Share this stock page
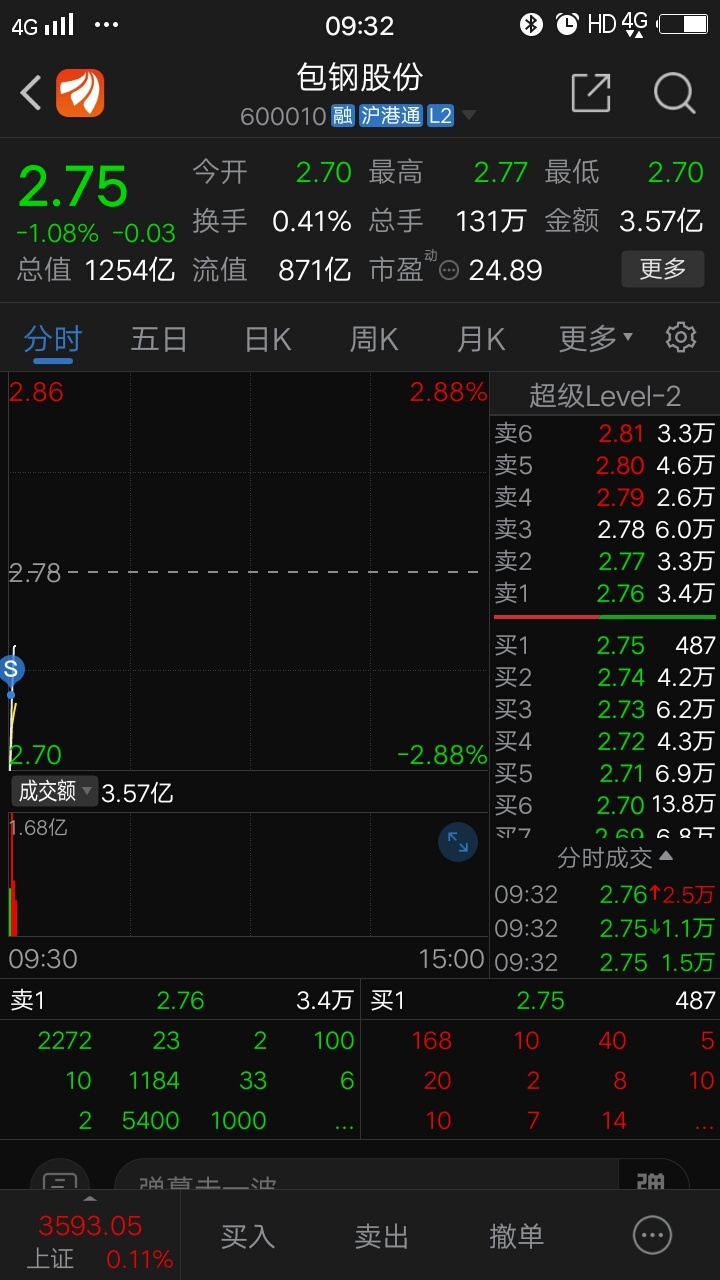 click(x=590, y=93)
